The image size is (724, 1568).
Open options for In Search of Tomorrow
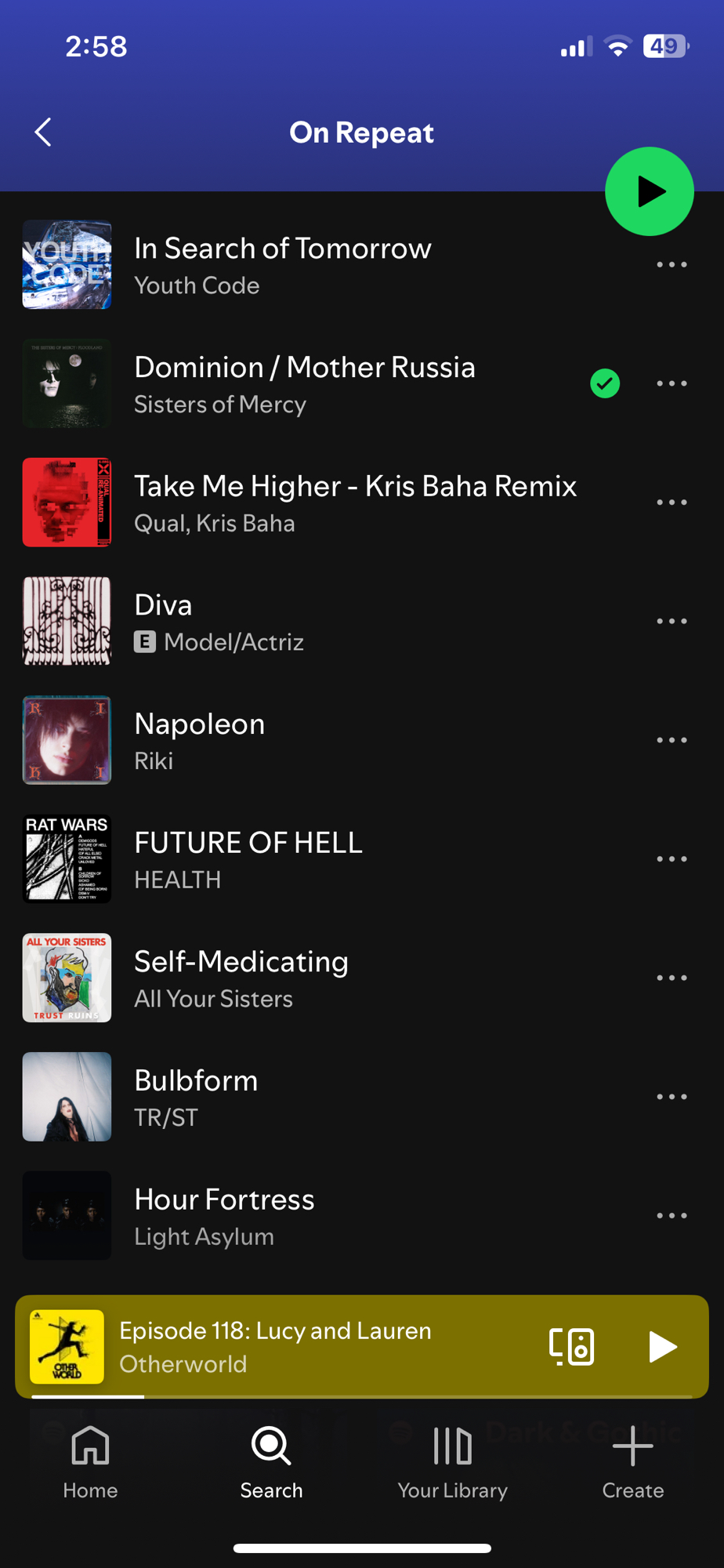point(672,265)
